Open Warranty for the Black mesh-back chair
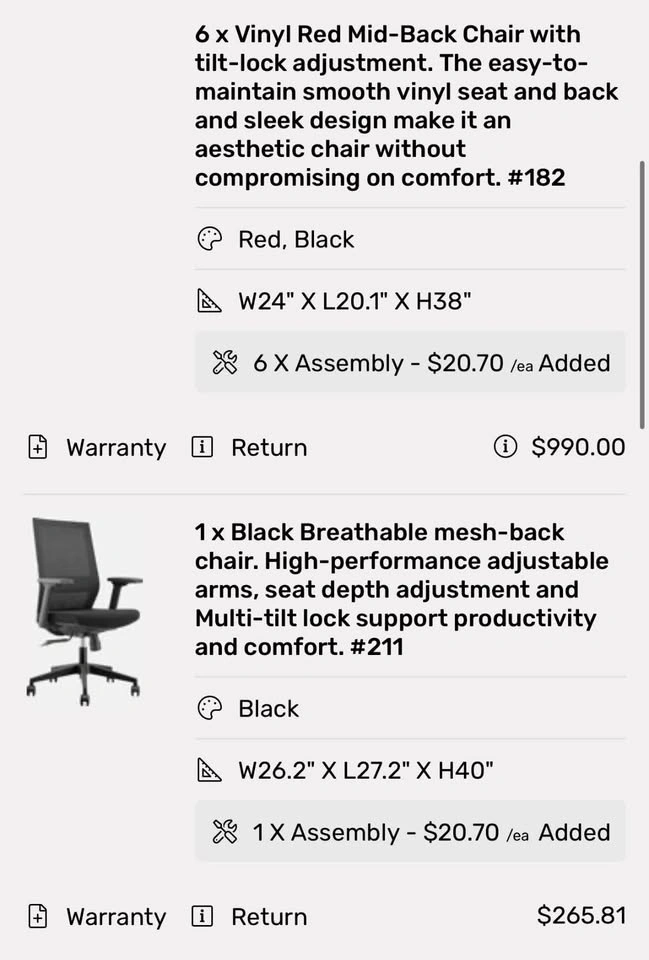The width and height of the screenshot is (649, 960). pyautogui.click(x=97, y=917)
